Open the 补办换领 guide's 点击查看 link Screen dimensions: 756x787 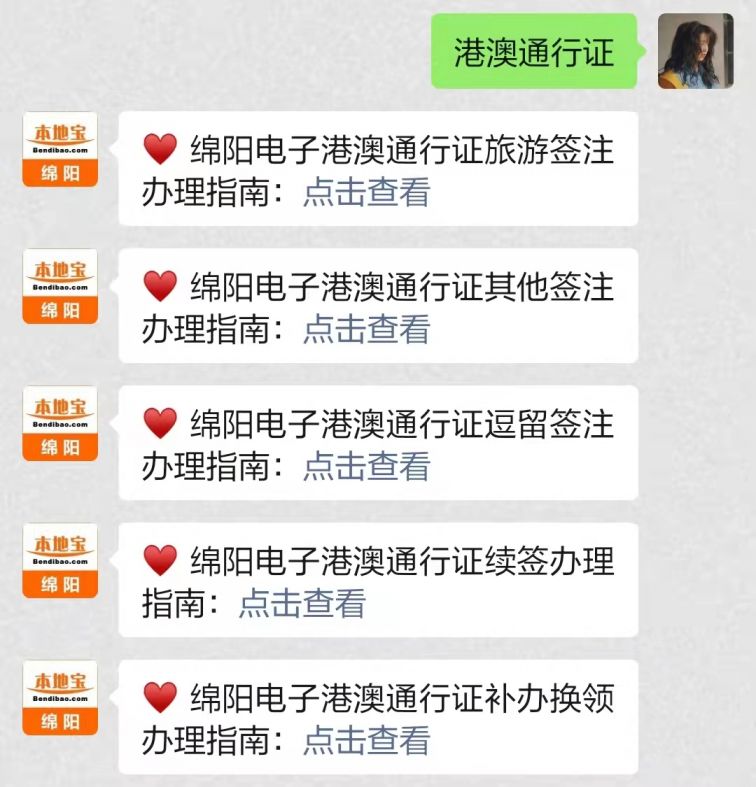click(366, 740)
